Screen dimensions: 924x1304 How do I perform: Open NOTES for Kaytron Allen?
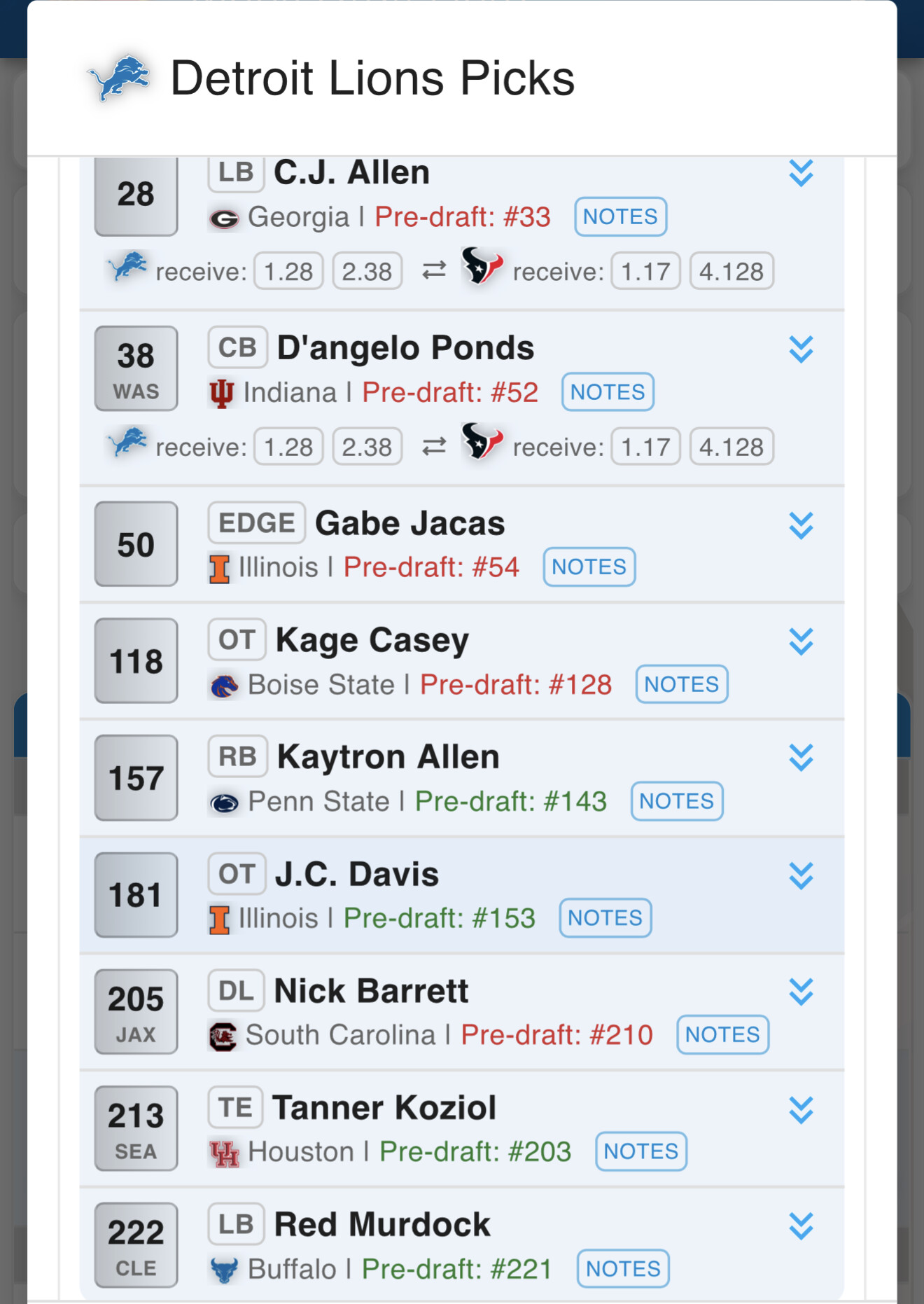point(676,801)
